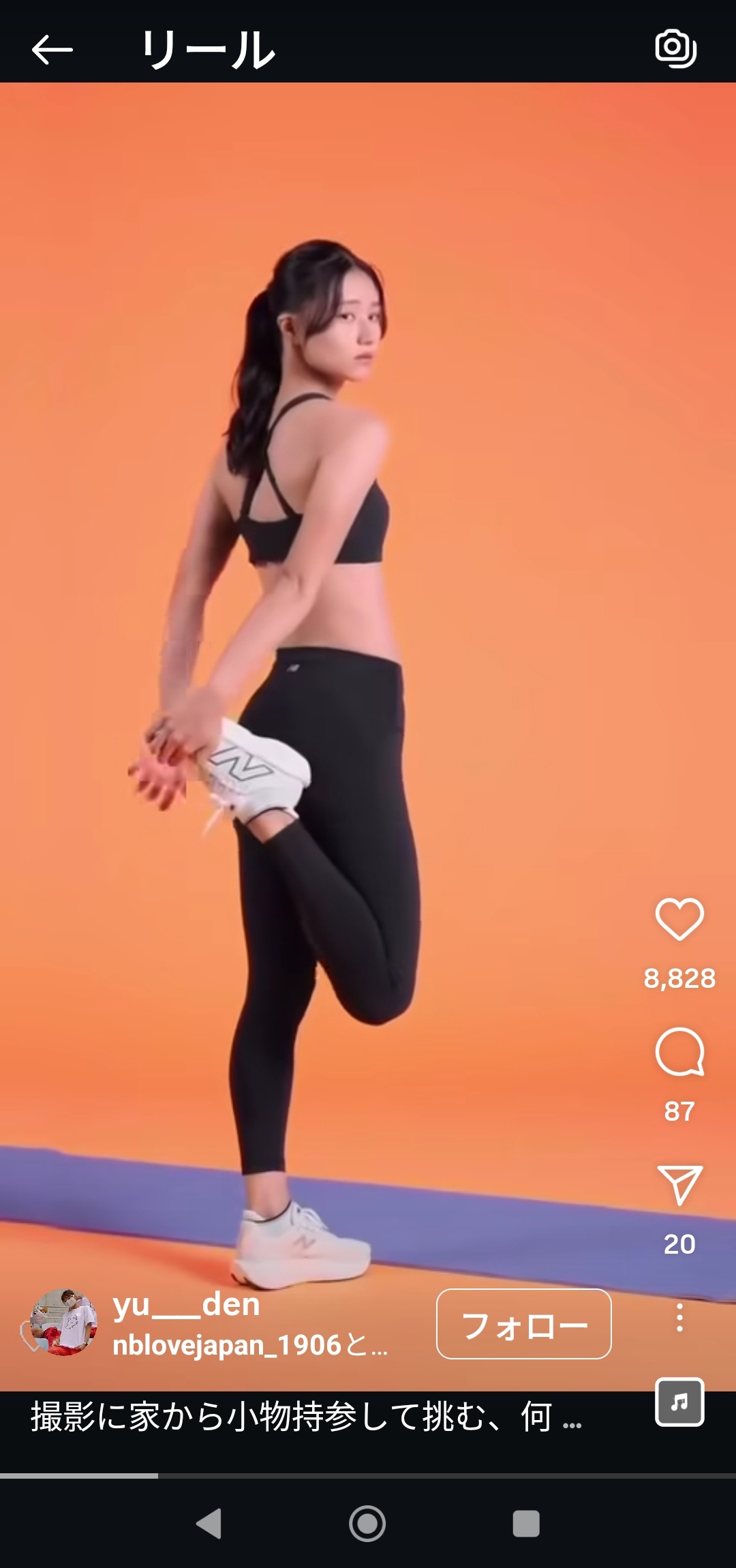This screenshot has height=1568, width=736.
Task: Open the system recent apps button
Action: tap(526, 1524)
